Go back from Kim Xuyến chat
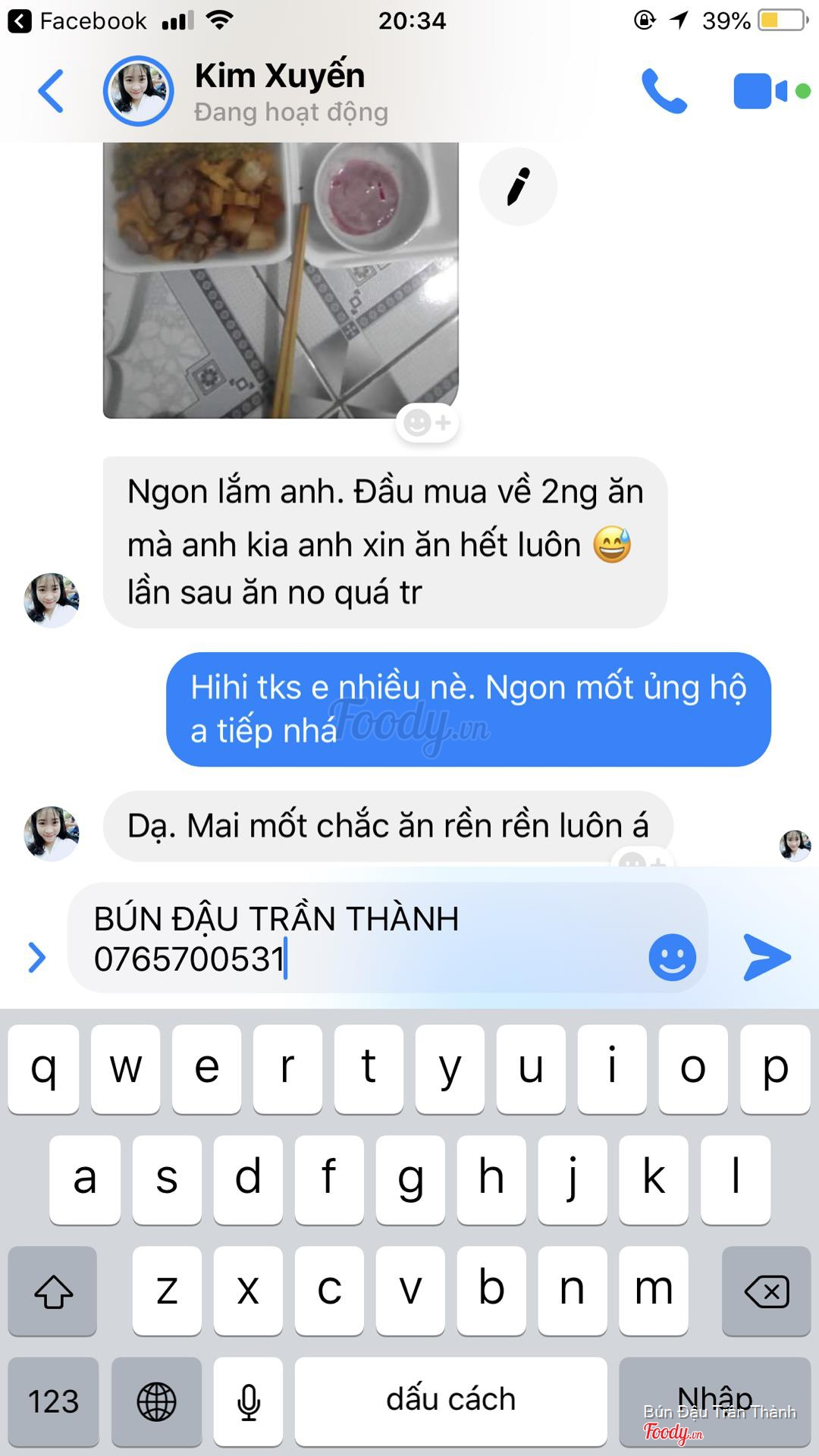This screenshot has height=1456, width=819. point(51,91)
